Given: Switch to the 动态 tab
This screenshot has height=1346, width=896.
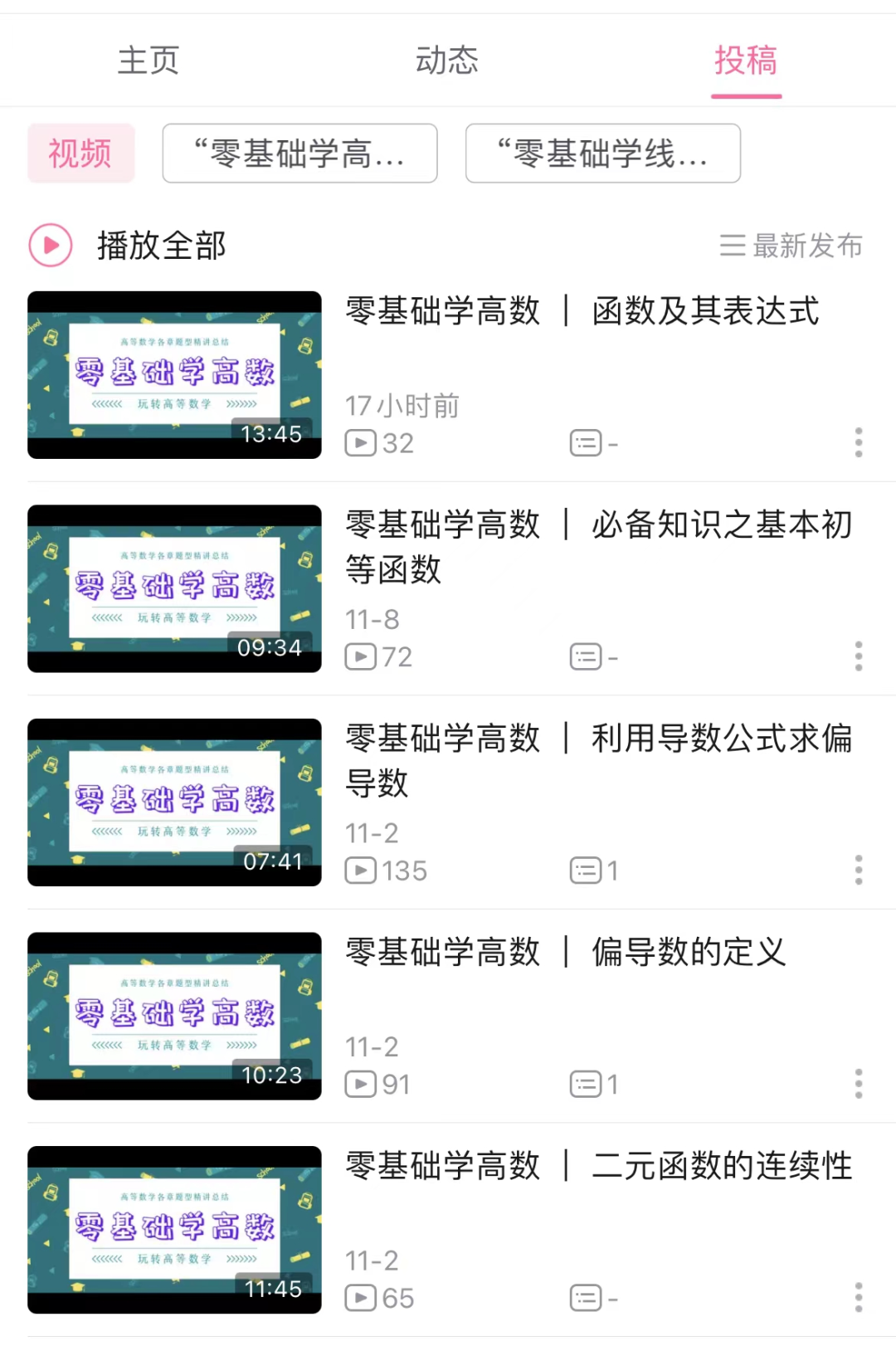Looking at the screenshot, I should (447, 61).
